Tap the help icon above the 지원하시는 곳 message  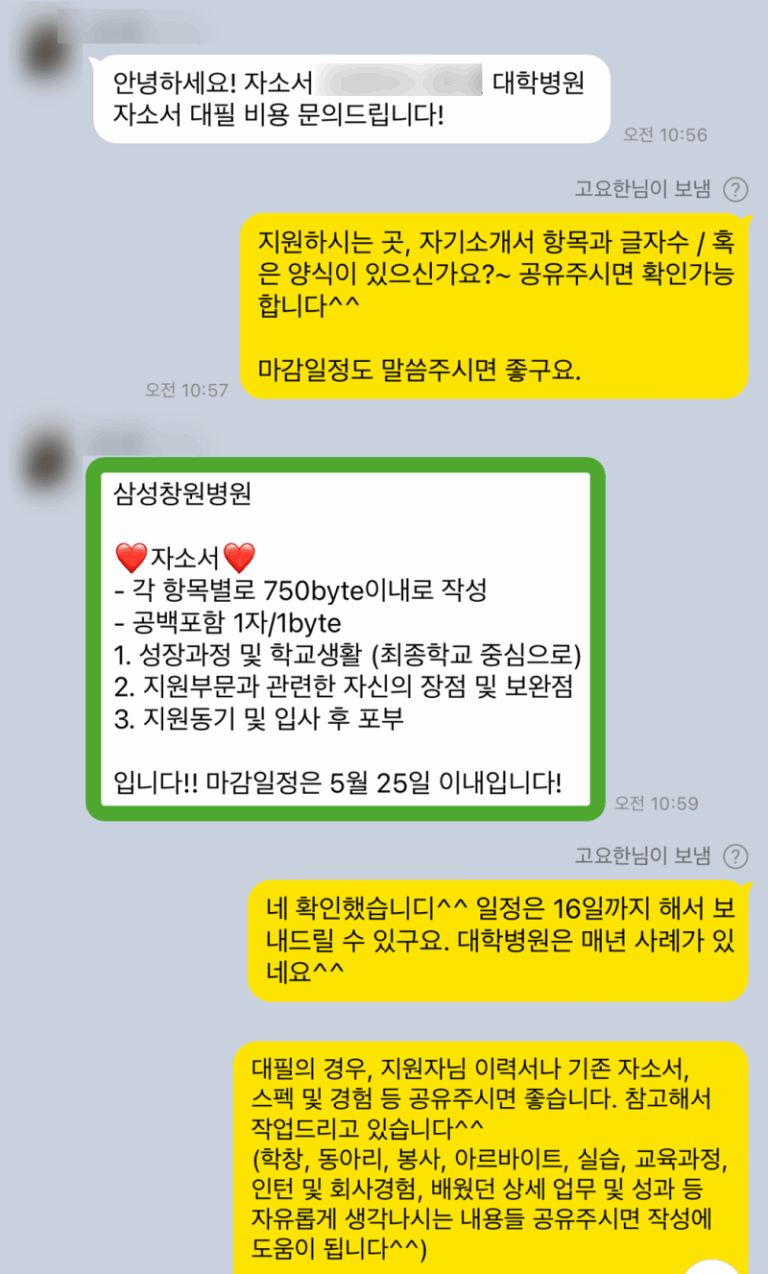click(735, 189)
